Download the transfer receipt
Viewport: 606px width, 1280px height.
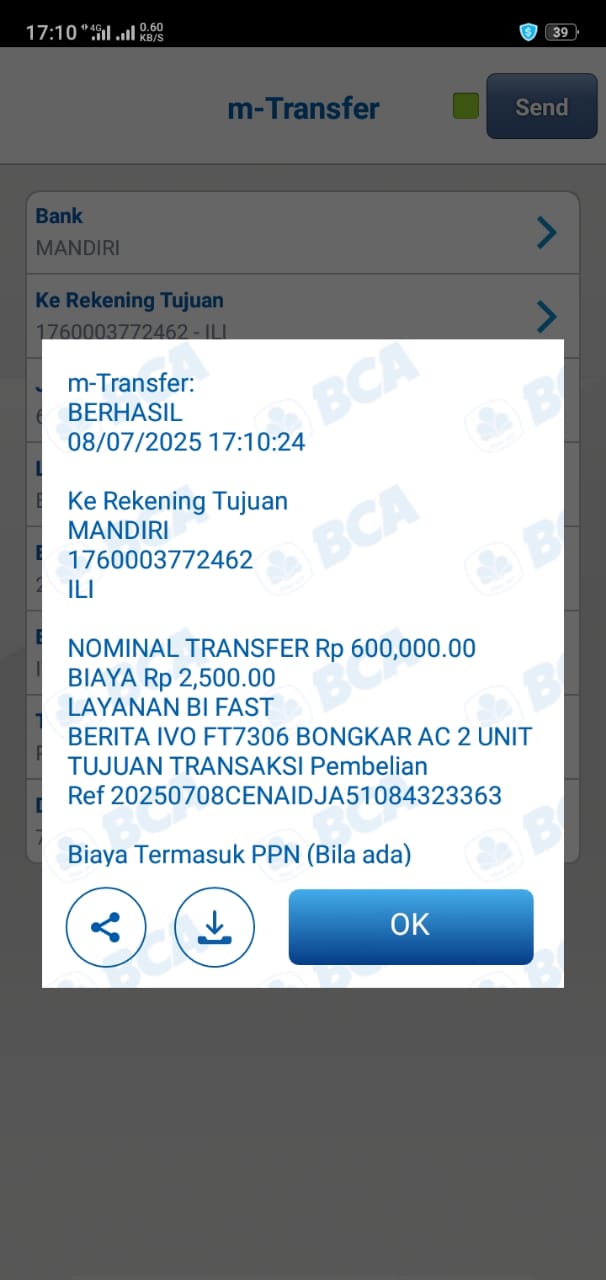(x=214, y=927)
